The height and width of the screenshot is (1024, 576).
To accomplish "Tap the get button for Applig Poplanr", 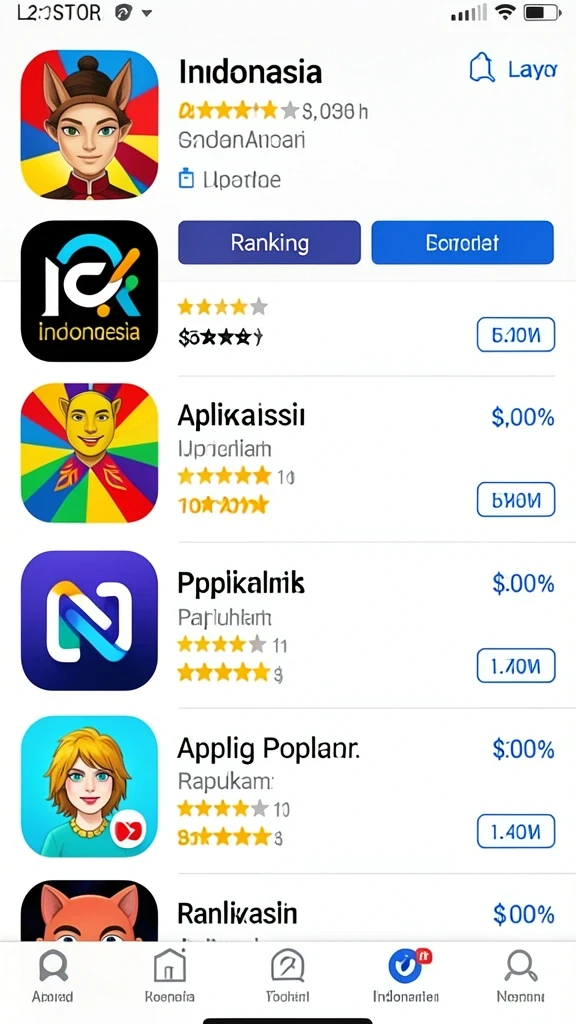I will point(516,831).
